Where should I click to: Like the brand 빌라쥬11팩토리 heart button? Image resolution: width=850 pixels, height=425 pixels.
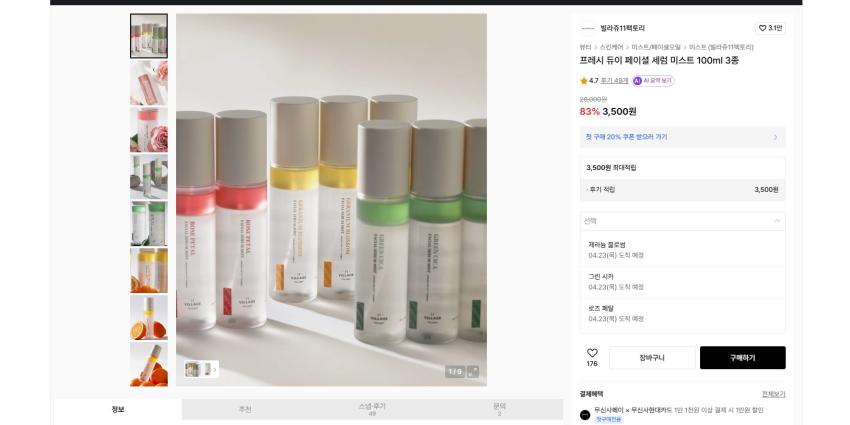tap(769, 28)
